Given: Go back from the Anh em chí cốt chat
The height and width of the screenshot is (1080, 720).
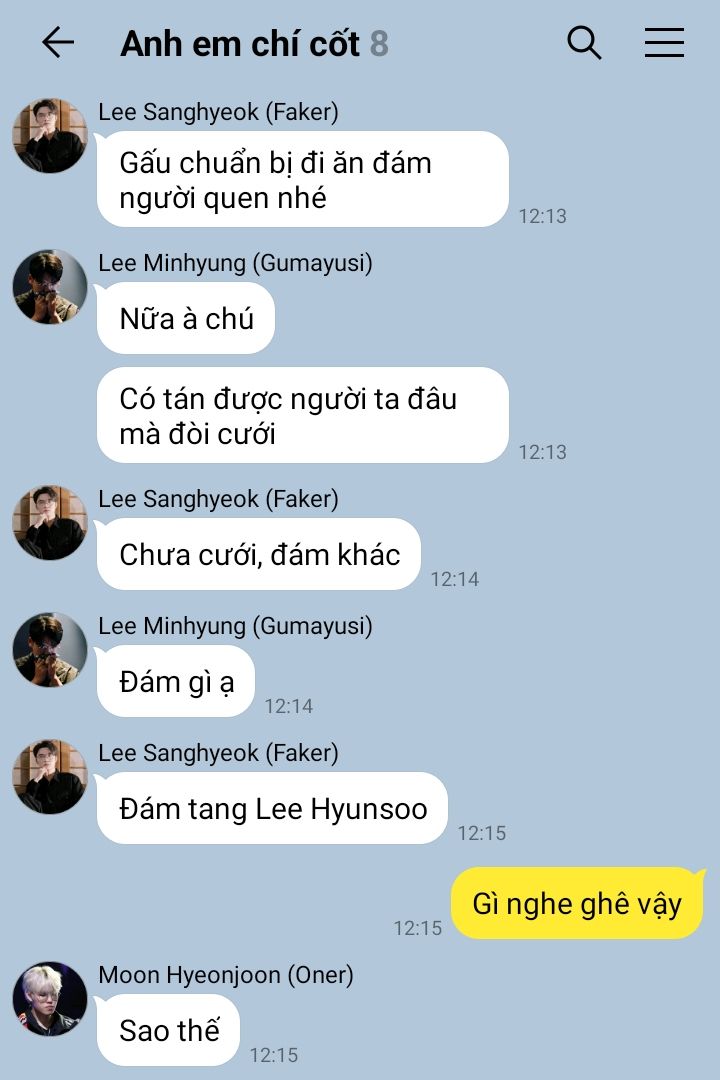Looking at the screenshot, I should (58, 43).
